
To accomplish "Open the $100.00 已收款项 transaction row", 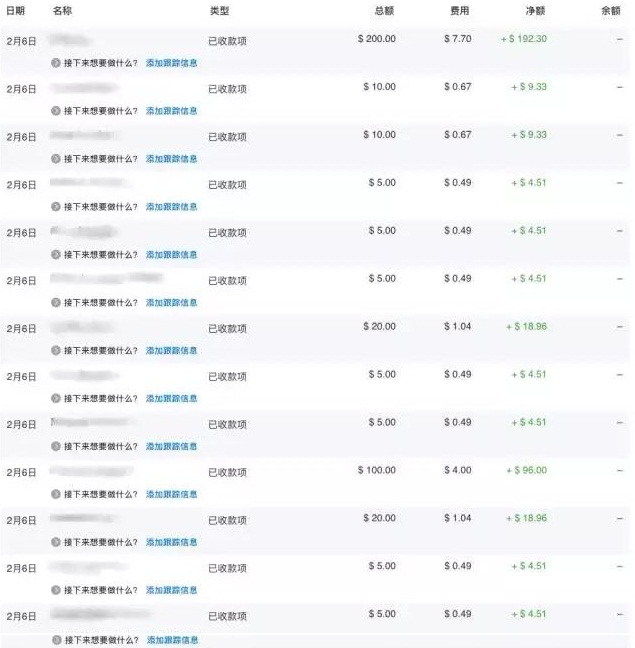I will 227,472.
